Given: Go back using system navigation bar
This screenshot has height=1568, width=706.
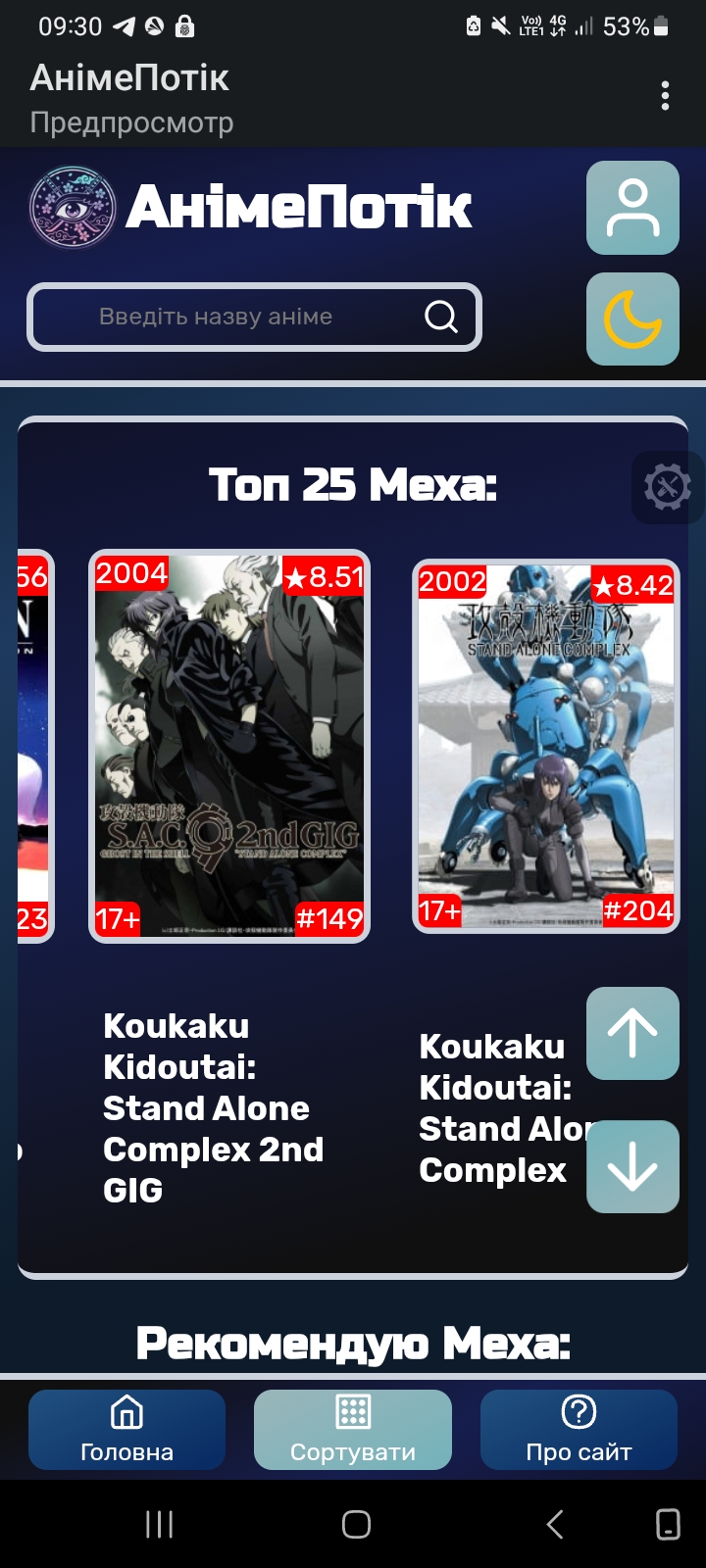Looking at the screenshot, I should [555, 1524].
